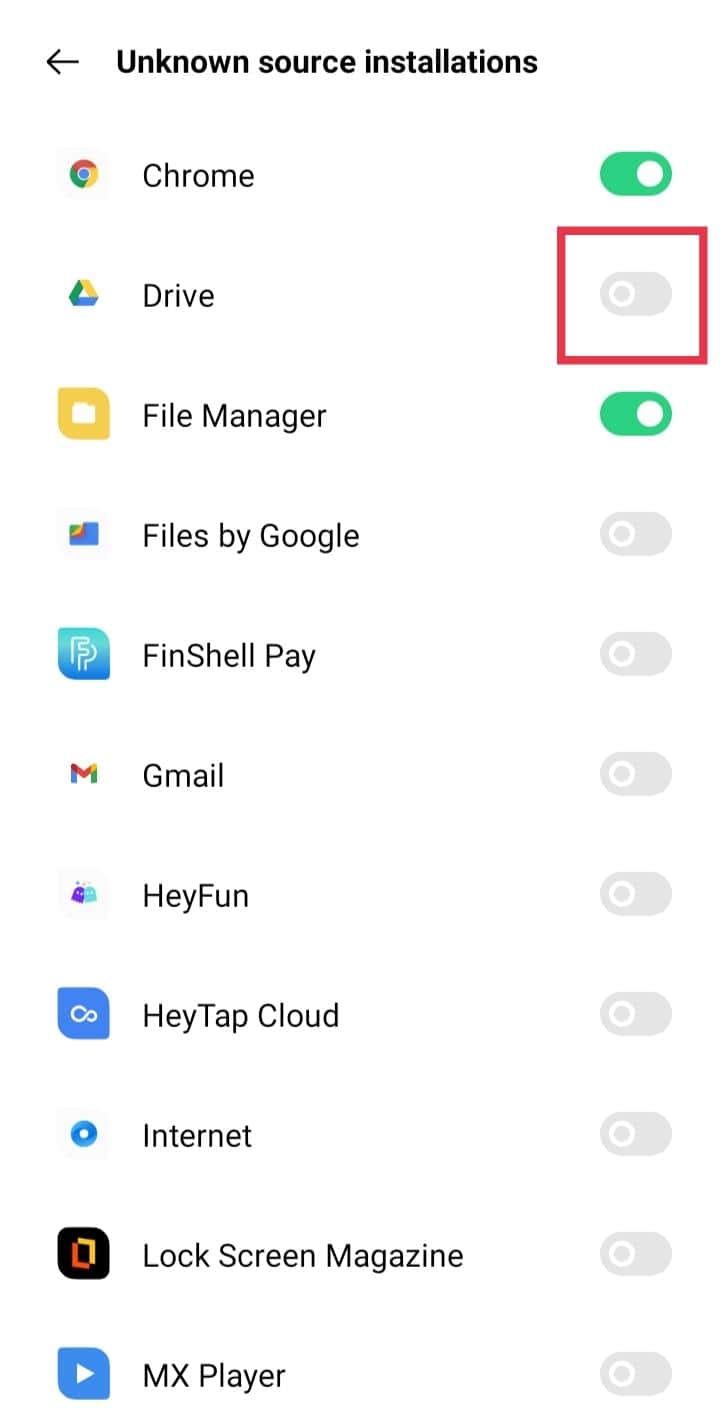Select the File Manager icon
This screenshot has width=720, height=1424.
click(x=83, y=414)
